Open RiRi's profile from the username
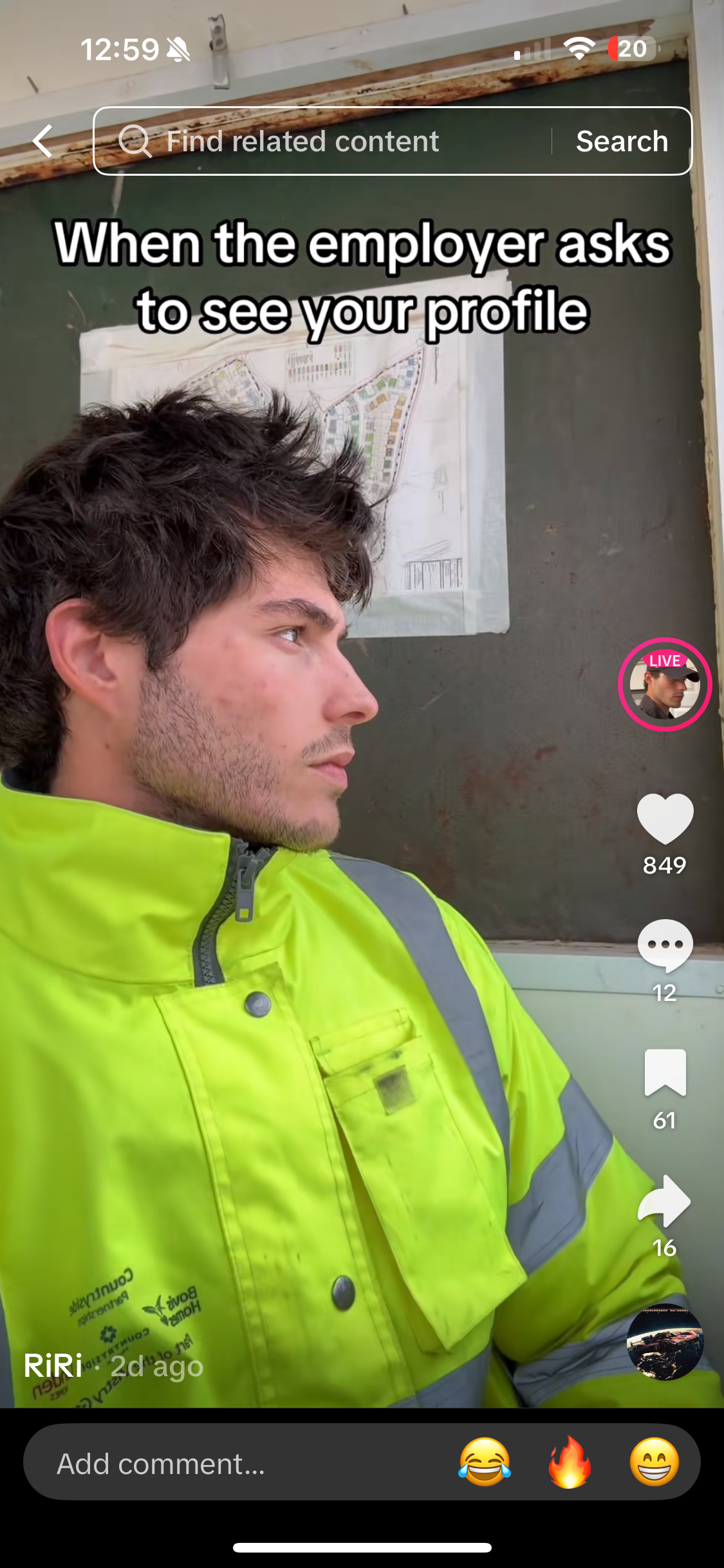Image resolution: width=724 pixels, height=1568 pixels. pyautogui.click(x=53, y=1366)
